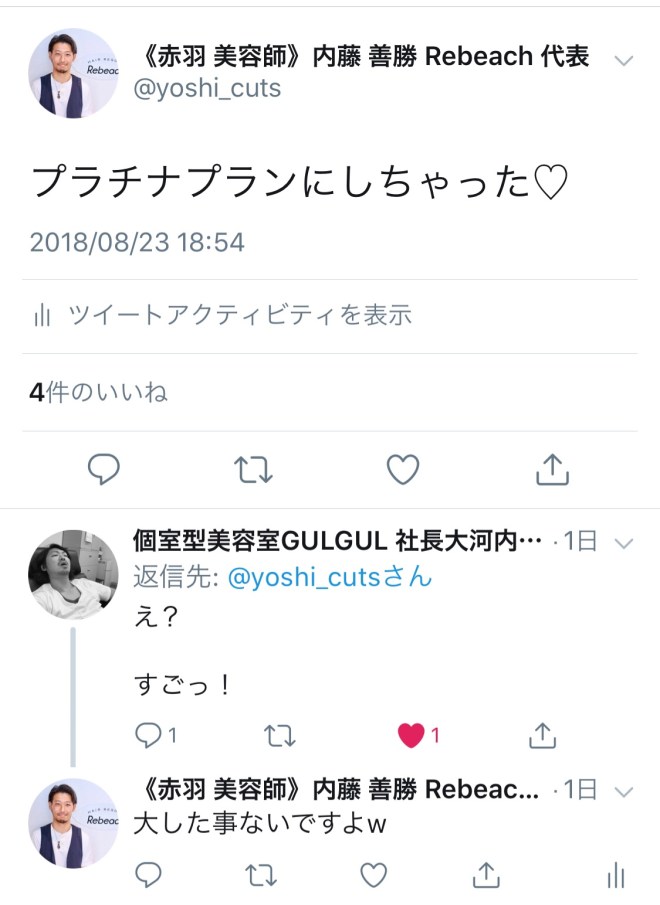Open the dropdown arrow on the main tweet

[624, 61]
